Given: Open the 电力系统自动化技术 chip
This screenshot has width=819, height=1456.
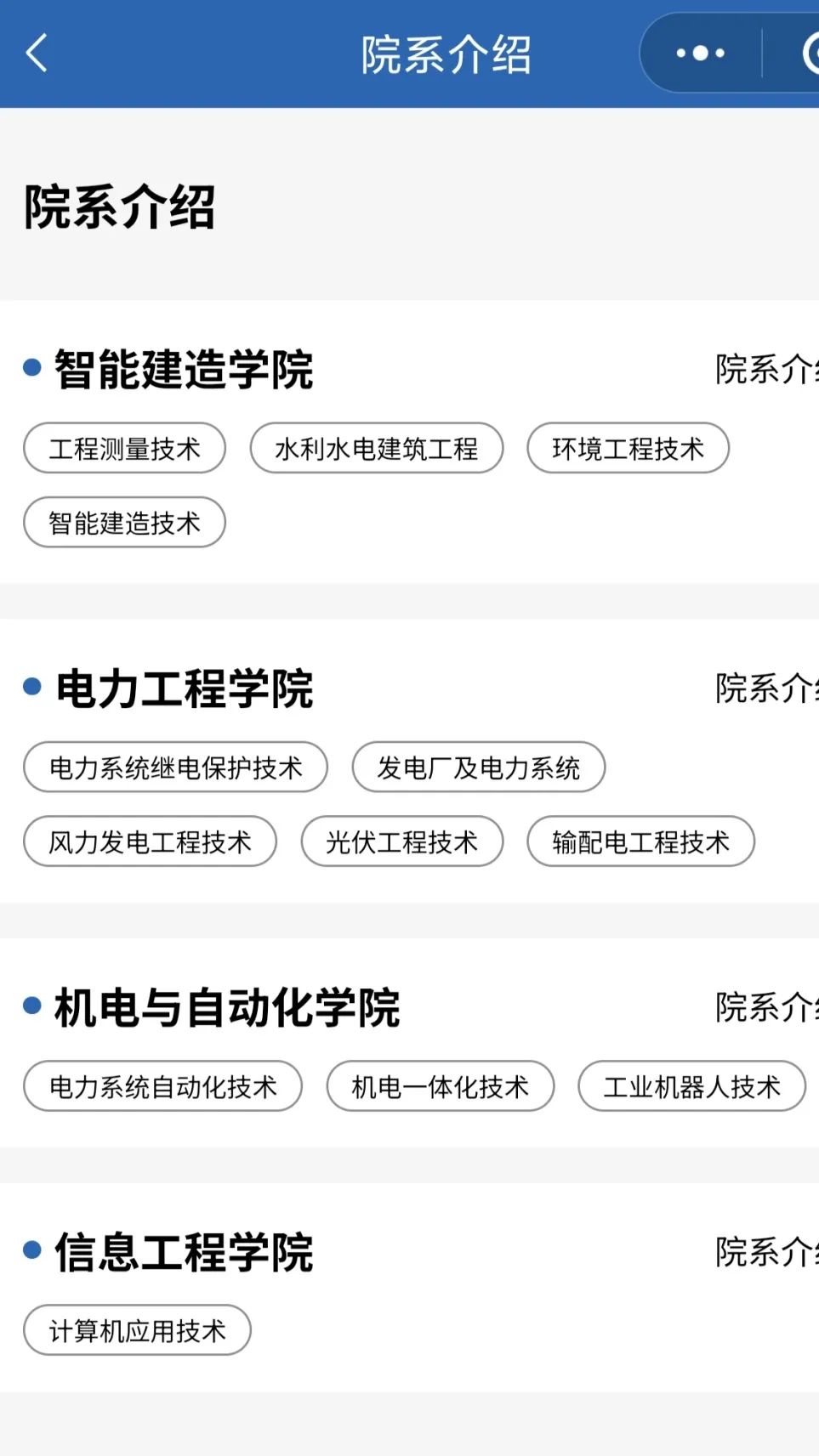Looking at the screenshot, I should coord(162,1086).
